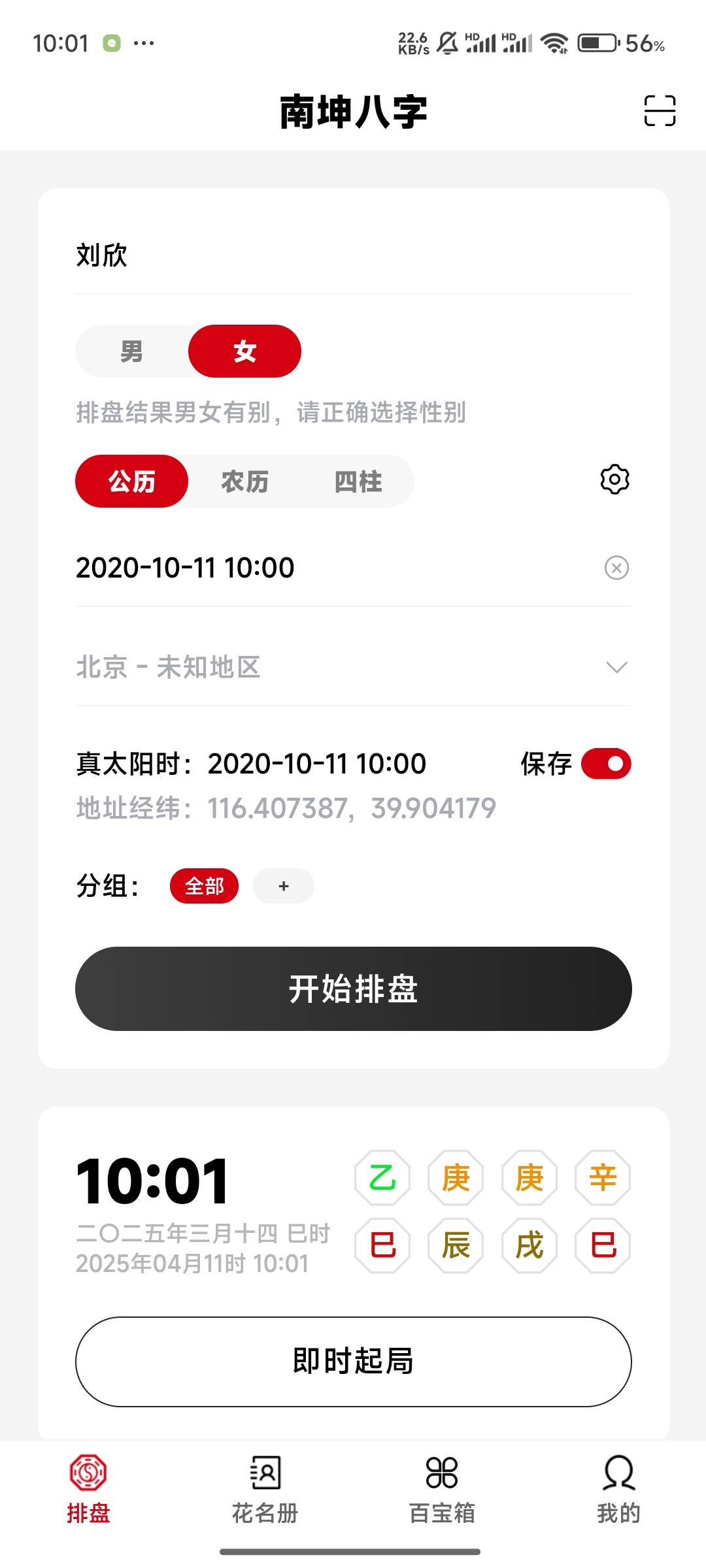Screen dimensions: 706x1568
Task: Select the 女 gender option
Action: 245,351
